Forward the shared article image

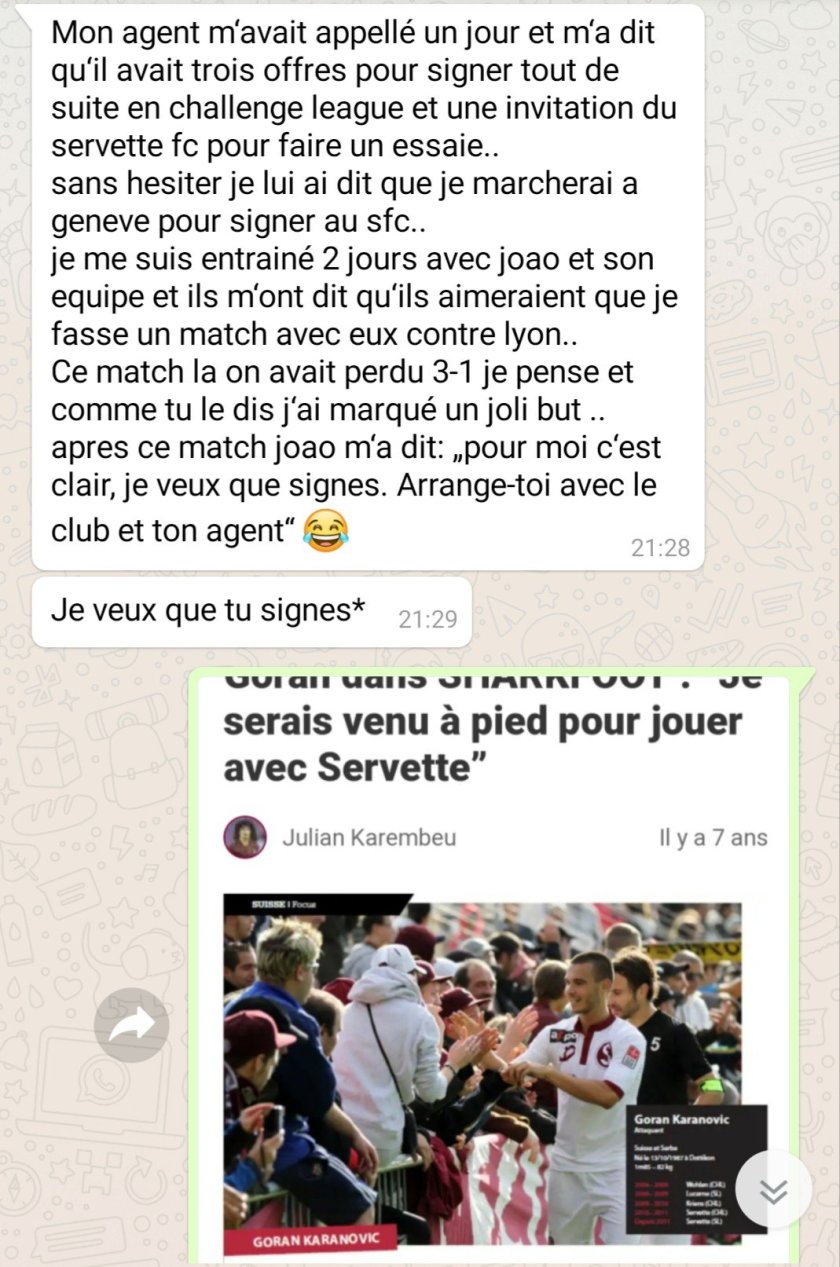(x=132, y=1024)
